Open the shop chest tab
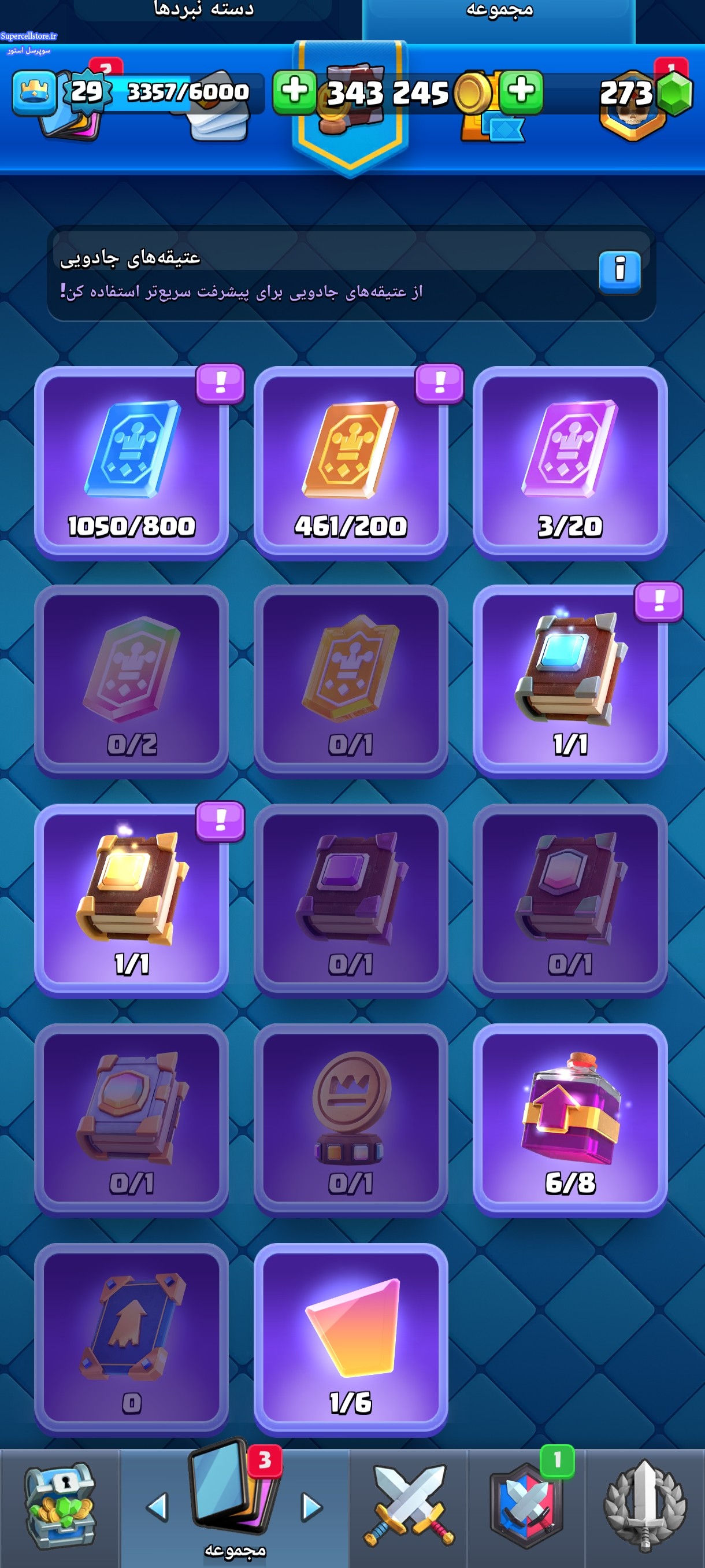 60,1507
